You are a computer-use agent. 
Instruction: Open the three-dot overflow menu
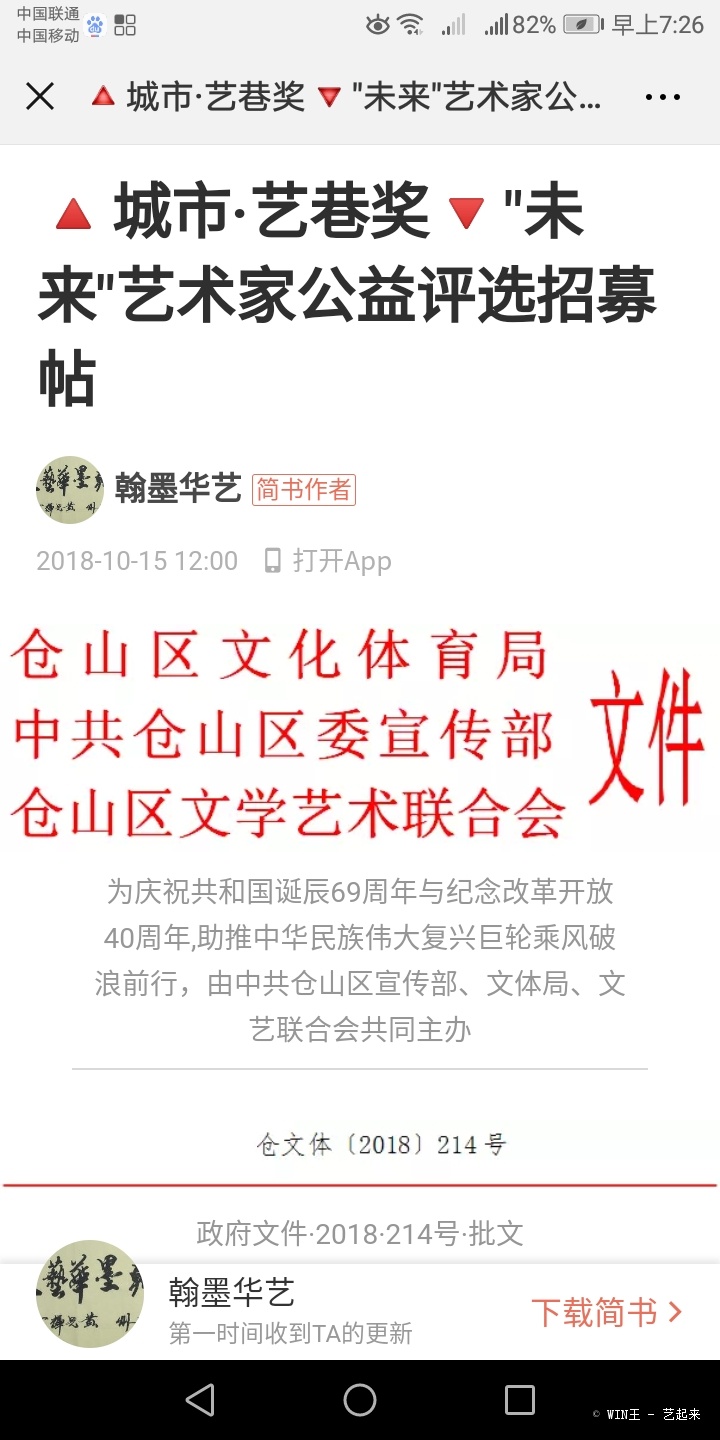pyautogui.click(x=663, y=97)
